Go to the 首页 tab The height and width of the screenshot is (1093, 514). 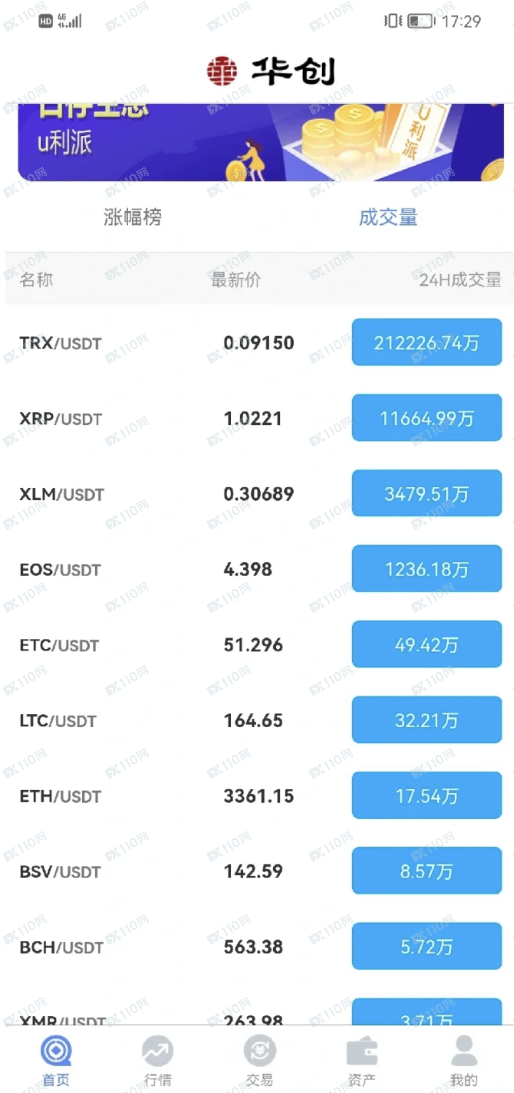[x=56, y=1060]
